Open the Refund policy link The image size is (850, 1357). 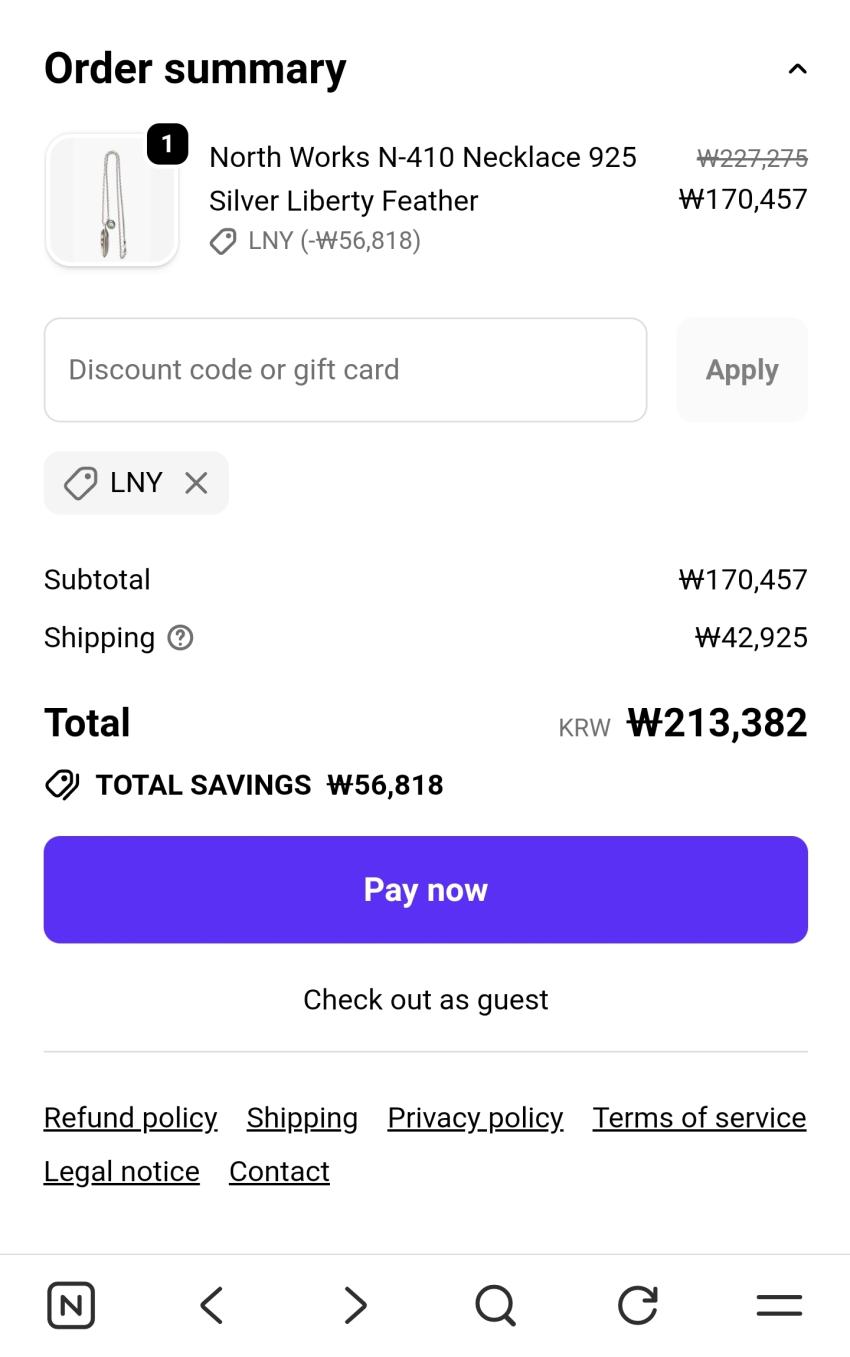(x=130, y=1118)
